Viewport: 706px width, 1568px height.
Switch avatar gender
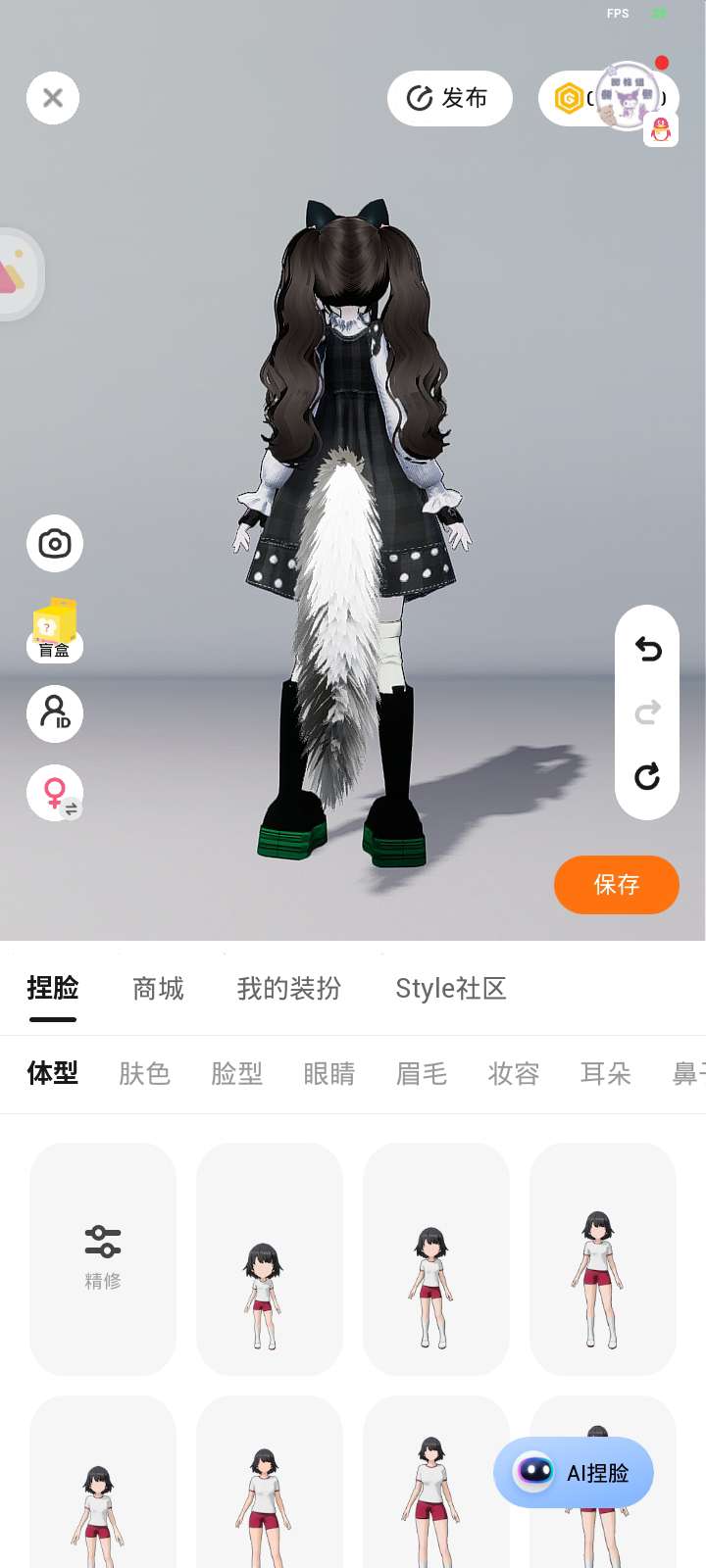pos(55,793)
